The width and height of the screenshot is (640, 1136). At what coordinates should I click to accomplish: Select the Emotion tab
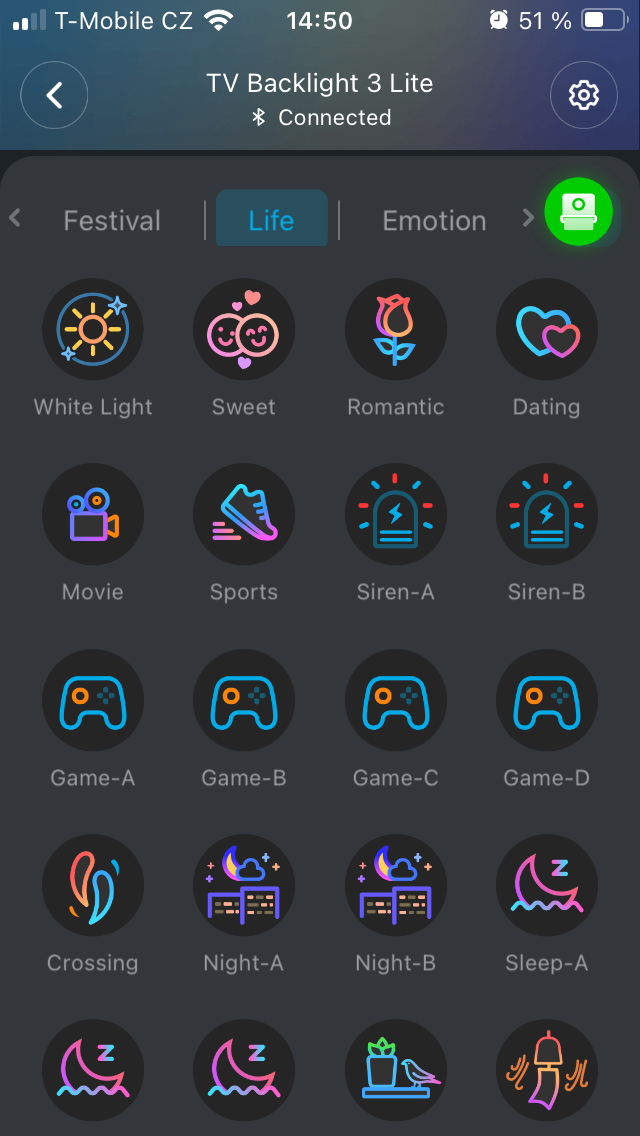[x=434, y=220]
